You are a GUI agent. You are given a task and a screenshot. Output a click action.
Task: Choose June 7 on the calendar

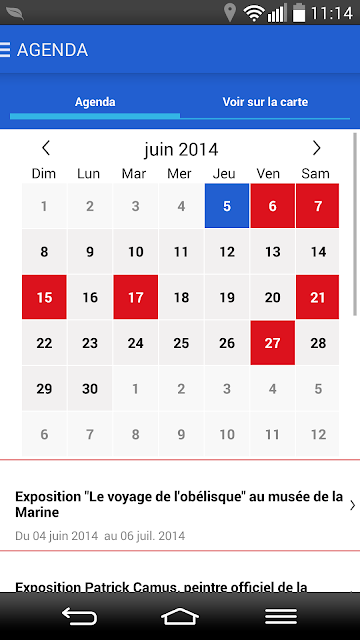(x=318, y=206)
